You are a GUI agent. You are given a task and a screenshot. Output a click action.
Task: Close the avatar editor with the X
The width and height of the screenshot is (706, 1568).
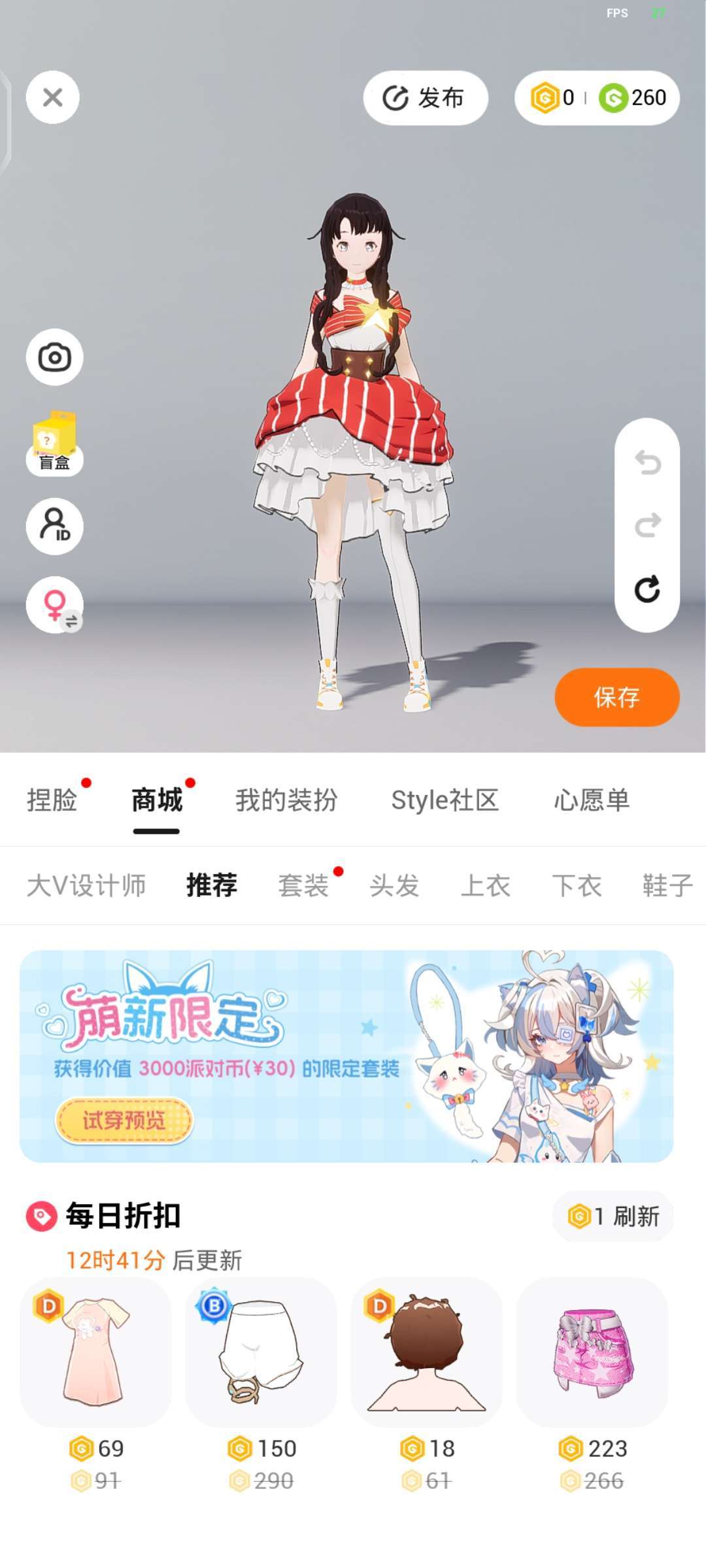click(x=53, y=97)
